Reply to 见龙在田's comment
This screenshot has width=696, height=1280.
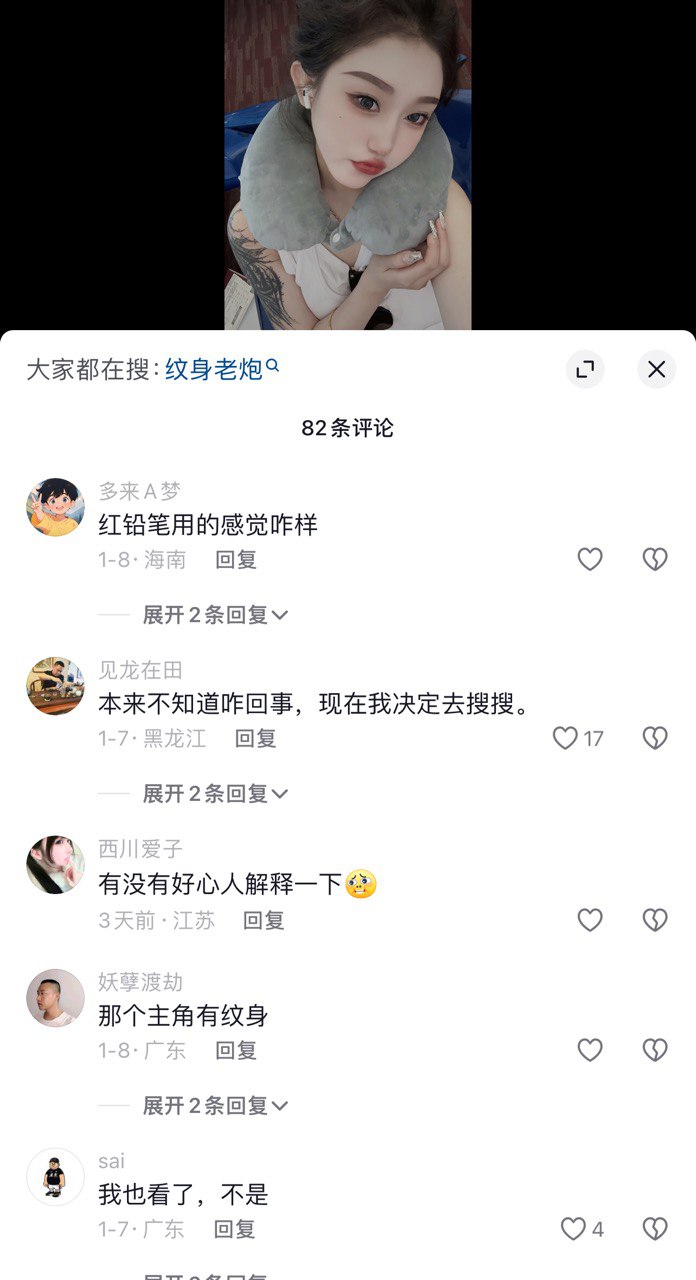pos(255,739)
